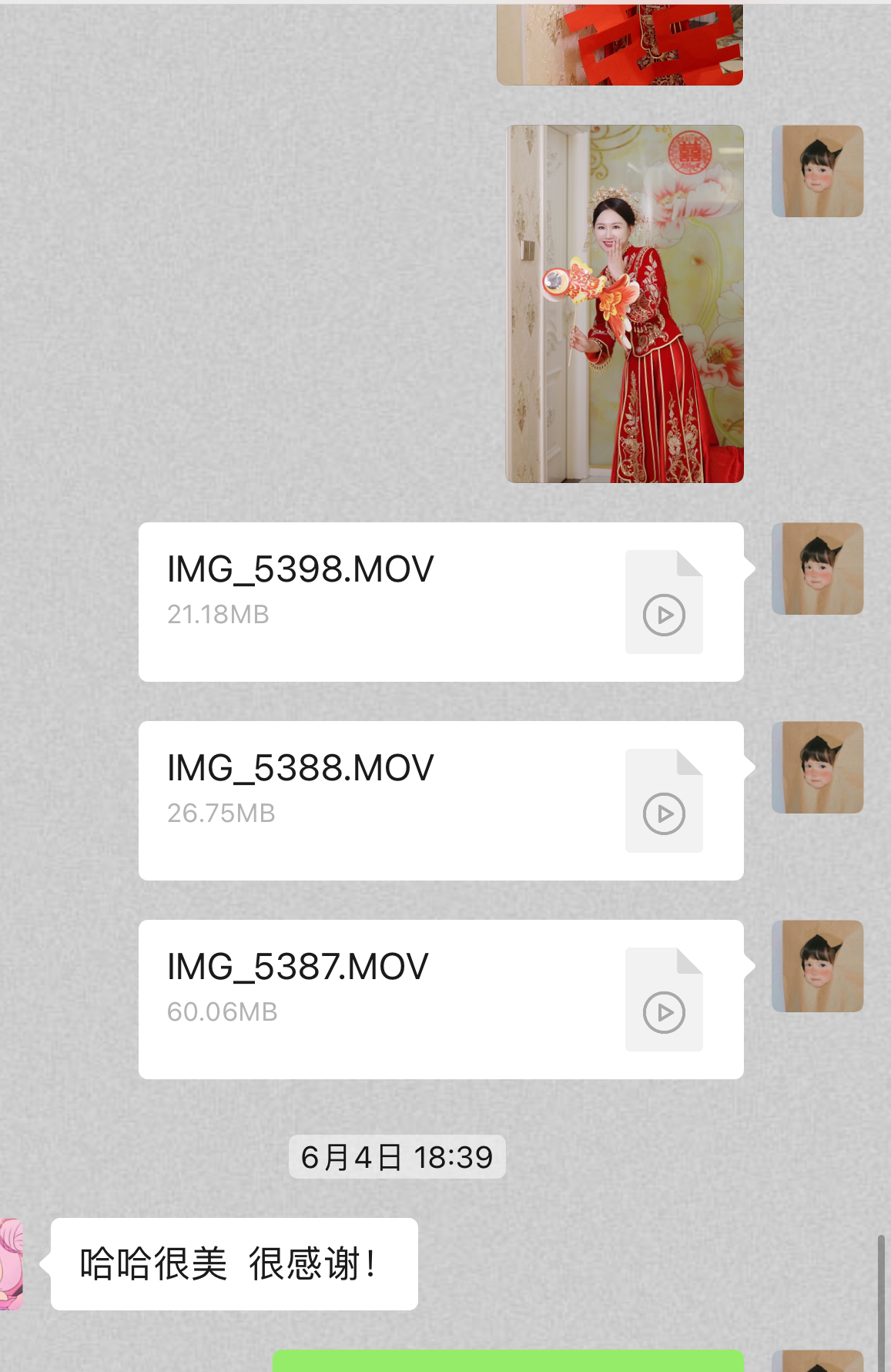Open the bride in red dress photo
Image resolution: width=891 pixels, height=1372 pixels.
pyautogui.click(x=624, y=304)
